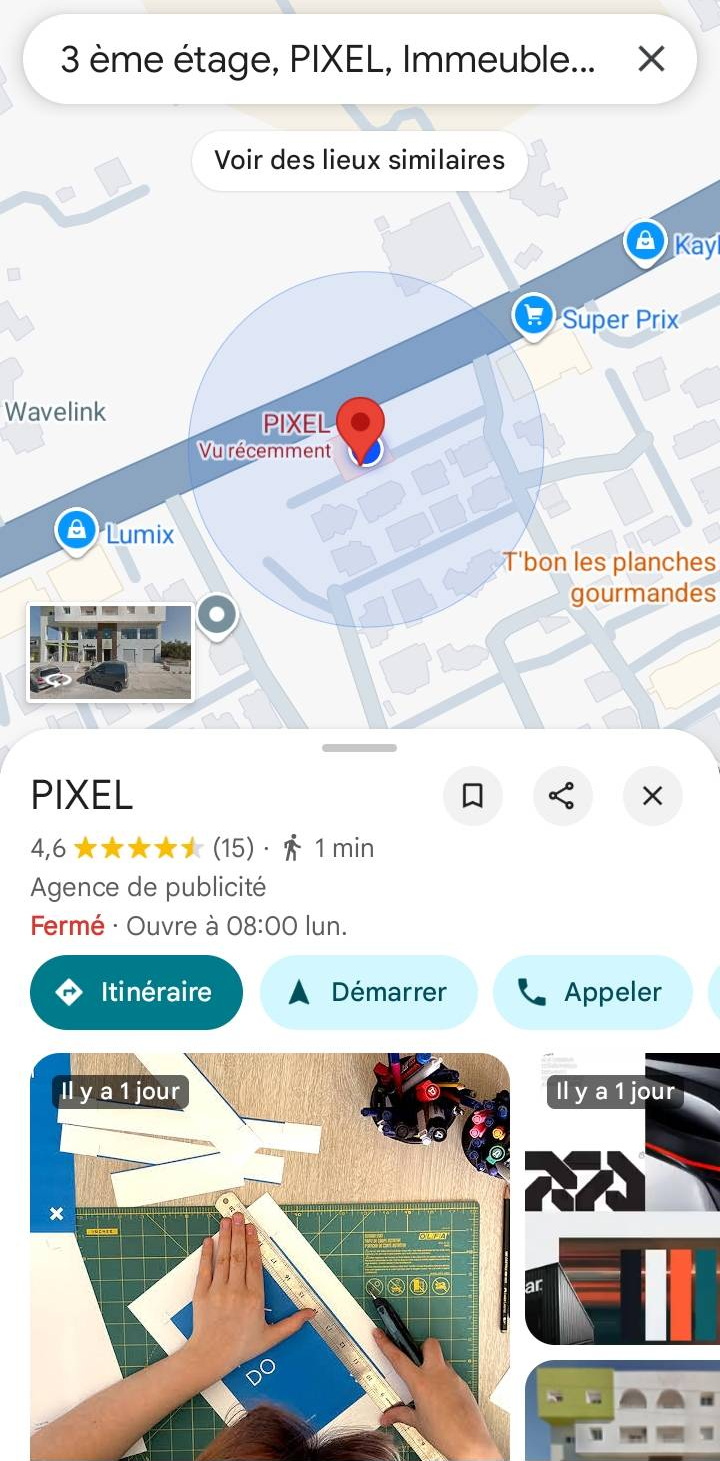This screenshot has height=1461, width=720.
Task: Select the Lumix shop marker
Action: tap(77, 530)
